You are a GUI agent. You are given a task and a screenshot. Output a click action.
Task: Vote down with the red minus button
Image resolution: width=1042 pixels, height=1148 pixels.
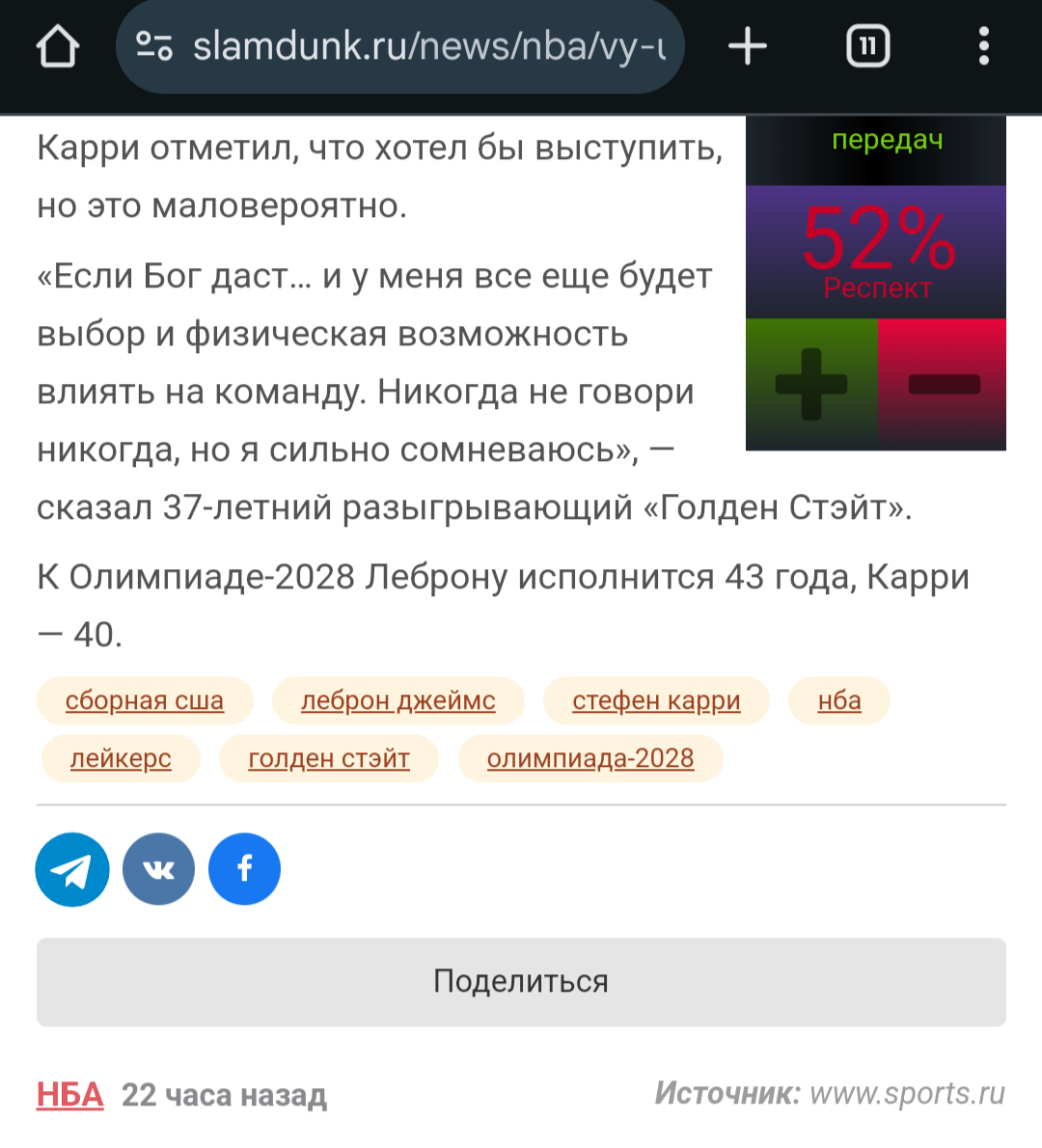pyautogui.click(x=943, y=384)
